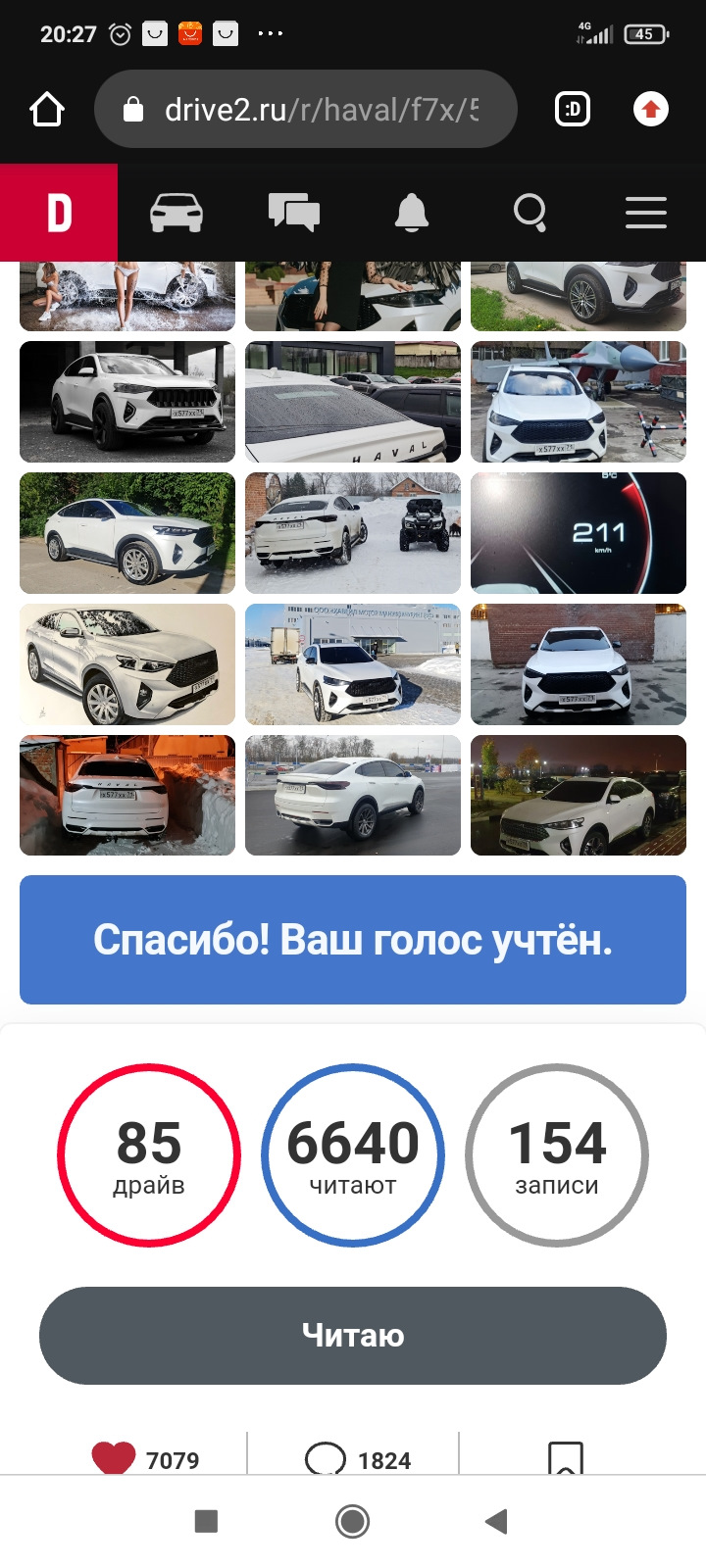This screenshot has width=706, height=1568.
Task: Tap the drive2.ru address bar
Action: [x=305, y=109]
